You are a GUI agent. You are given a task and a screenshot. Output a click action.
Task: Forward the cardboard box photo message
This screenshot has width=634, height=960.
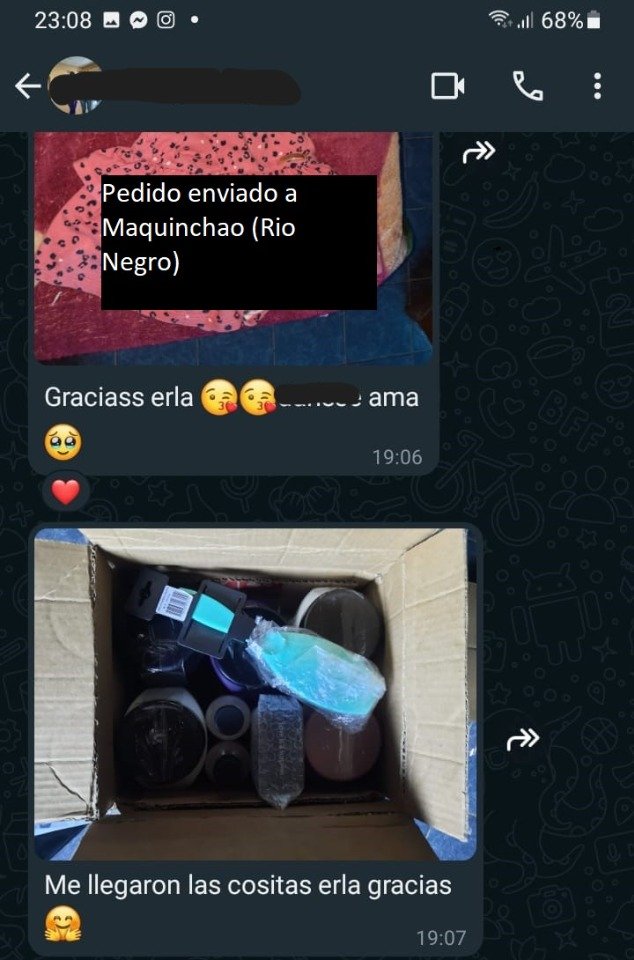click(523, 739)
